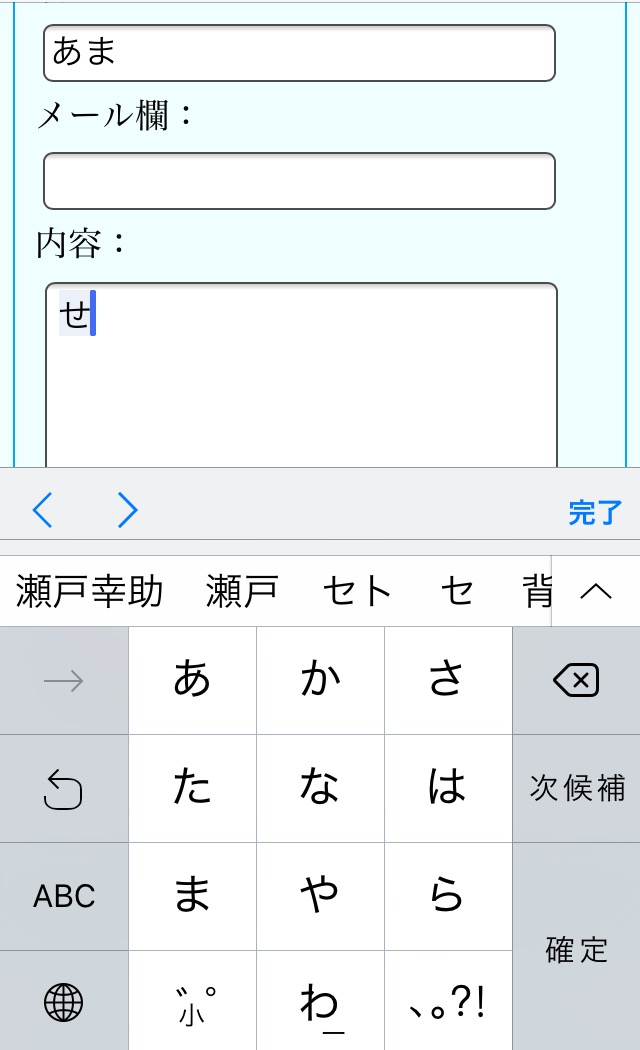
Task: Pick the セト katakana candidate
Action: 357,592
